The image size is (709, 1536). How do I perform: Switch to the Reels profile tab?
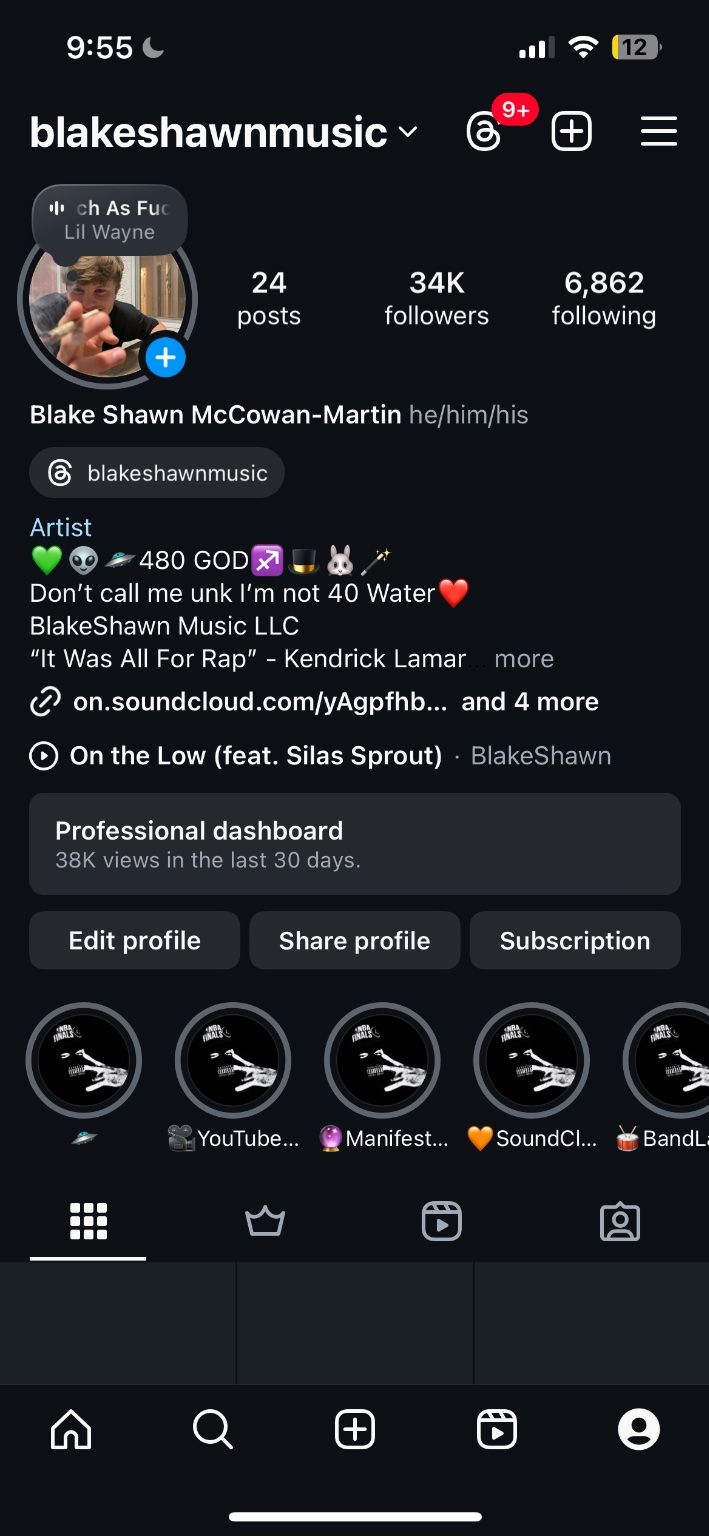[441, 1221]
